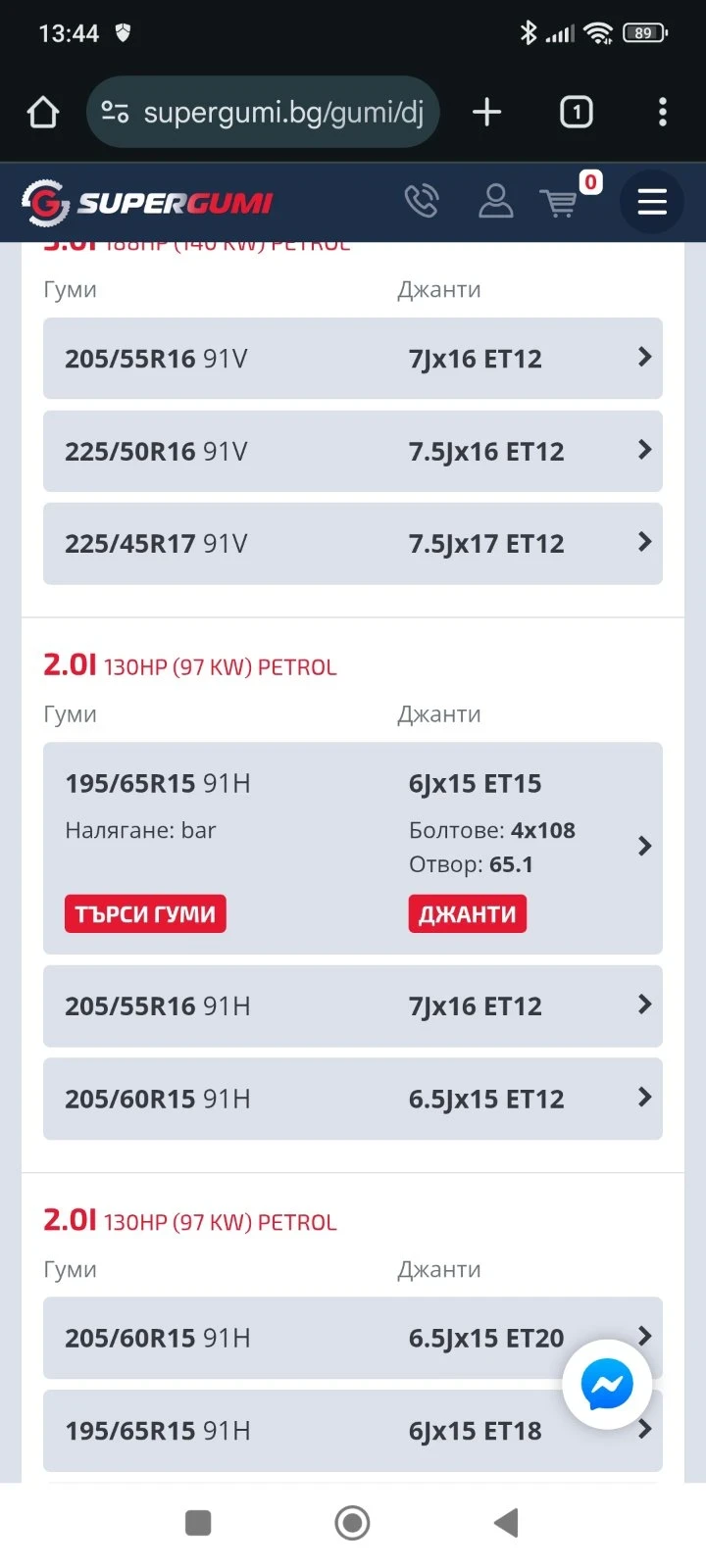Open the Facebook Messenger chat bubble

coord(606,1385)
